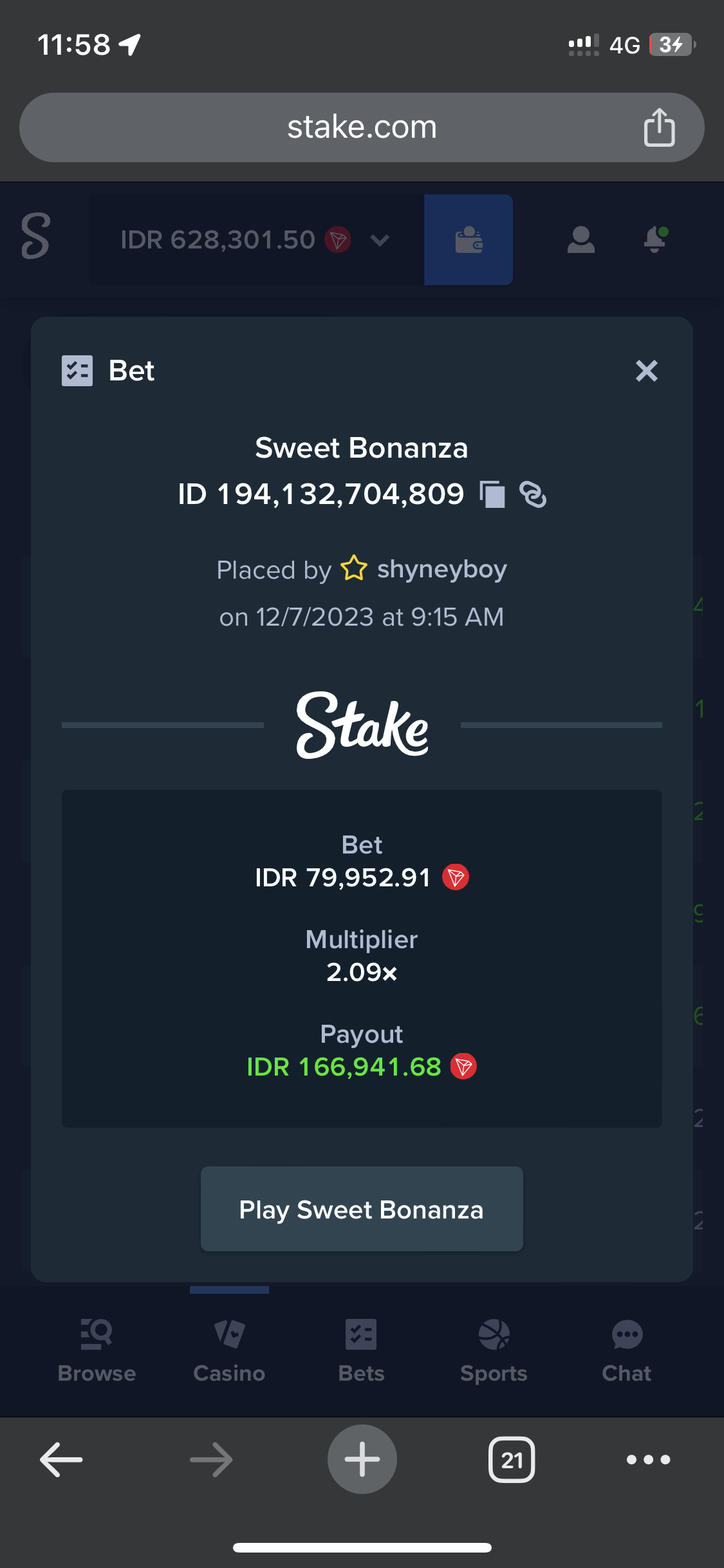The image size is (724, 1568).
Task: Open the notifications bell
Action: (655, 239)
